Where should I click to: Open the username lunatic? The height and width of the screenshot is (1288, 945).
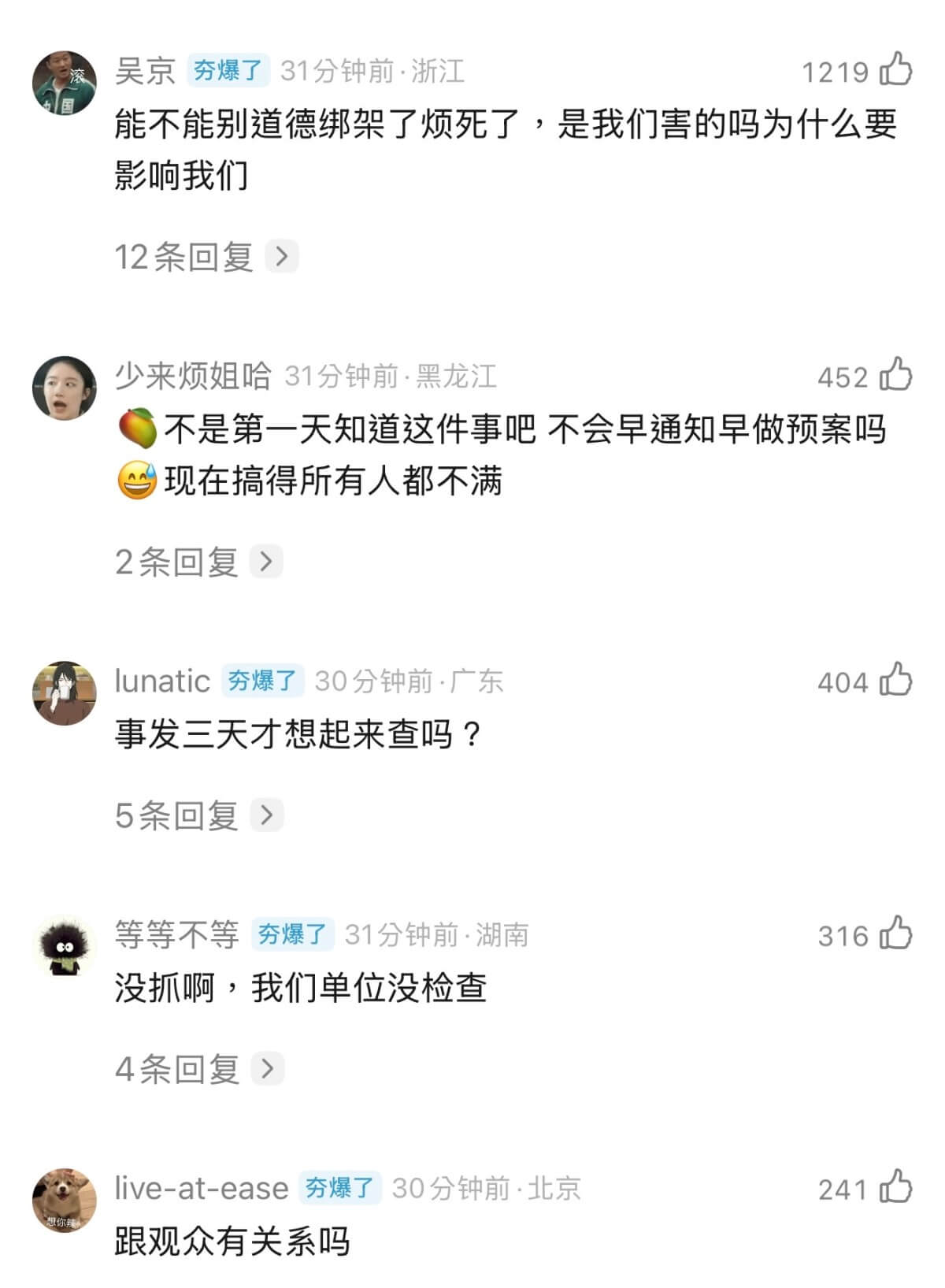162,681
